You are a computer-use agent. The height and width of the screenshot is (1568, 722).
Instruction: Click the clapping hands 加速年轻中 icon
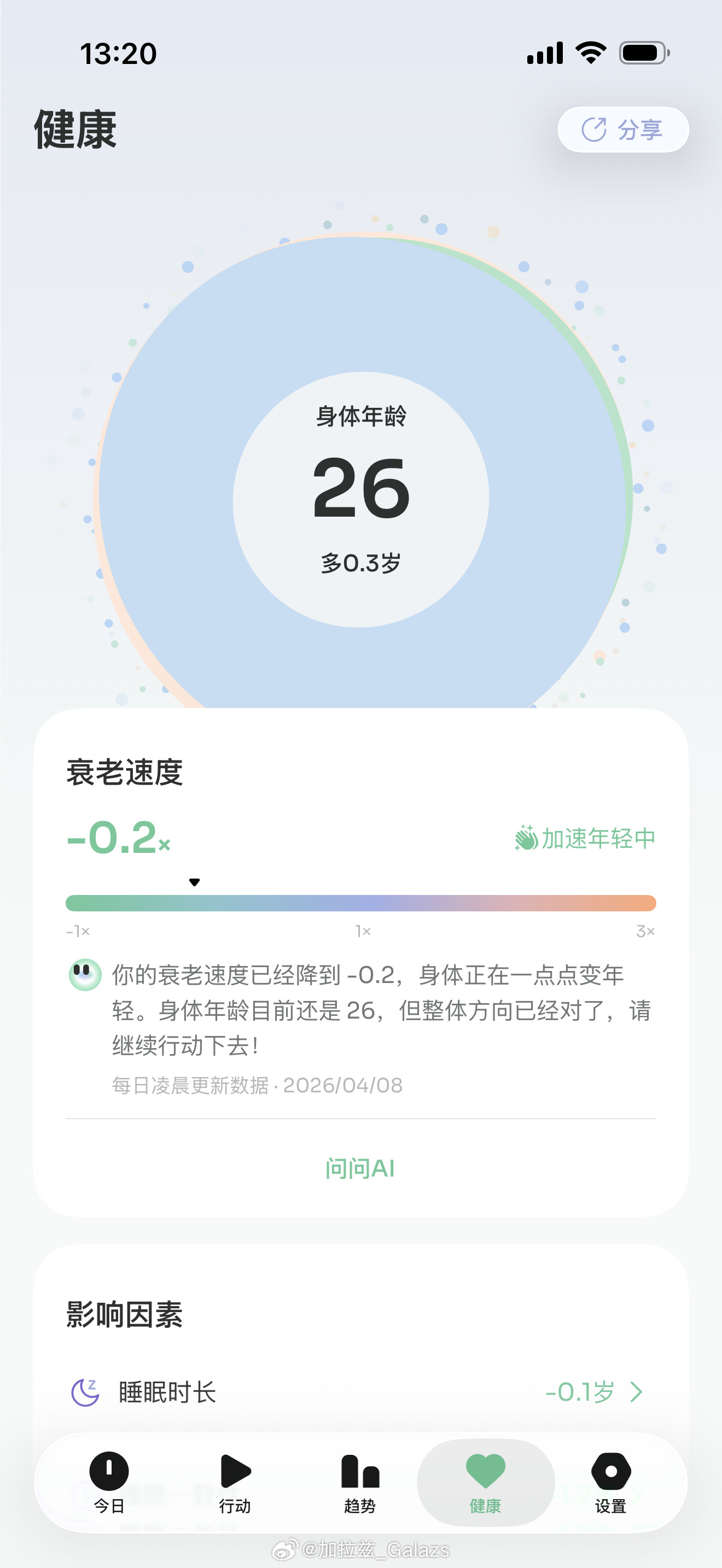526,838
